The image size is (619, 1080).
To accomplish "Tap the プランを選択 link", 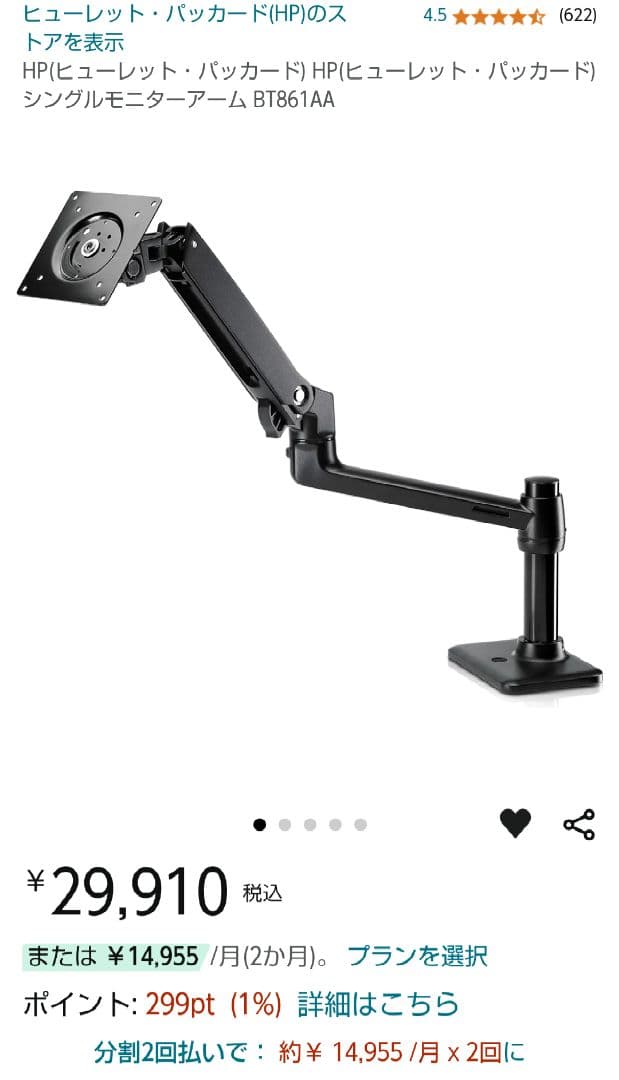I will pyautogui.click(x=417, y=955).
